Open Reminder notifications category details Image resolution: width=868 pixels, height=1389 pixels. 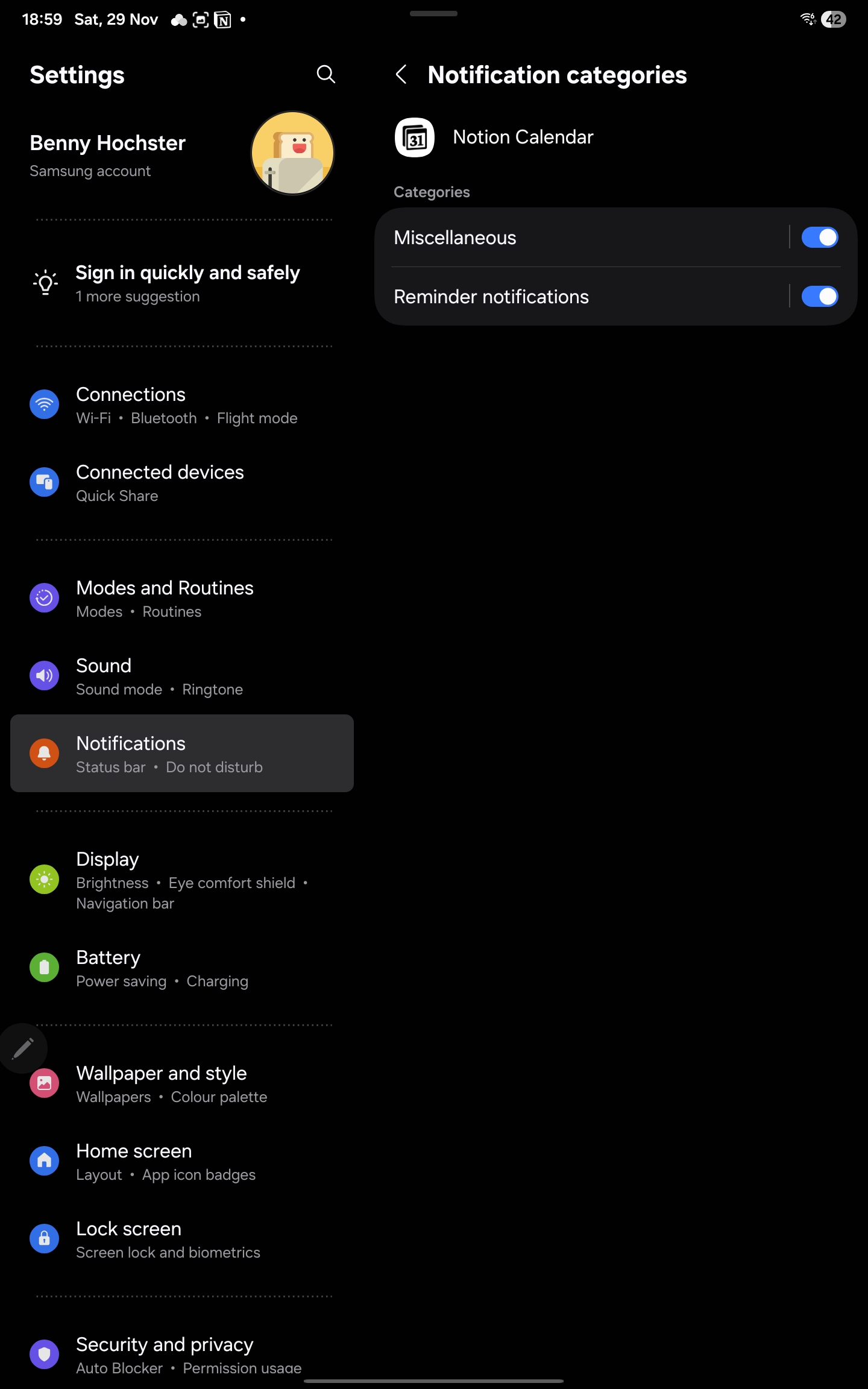point(579,297)
